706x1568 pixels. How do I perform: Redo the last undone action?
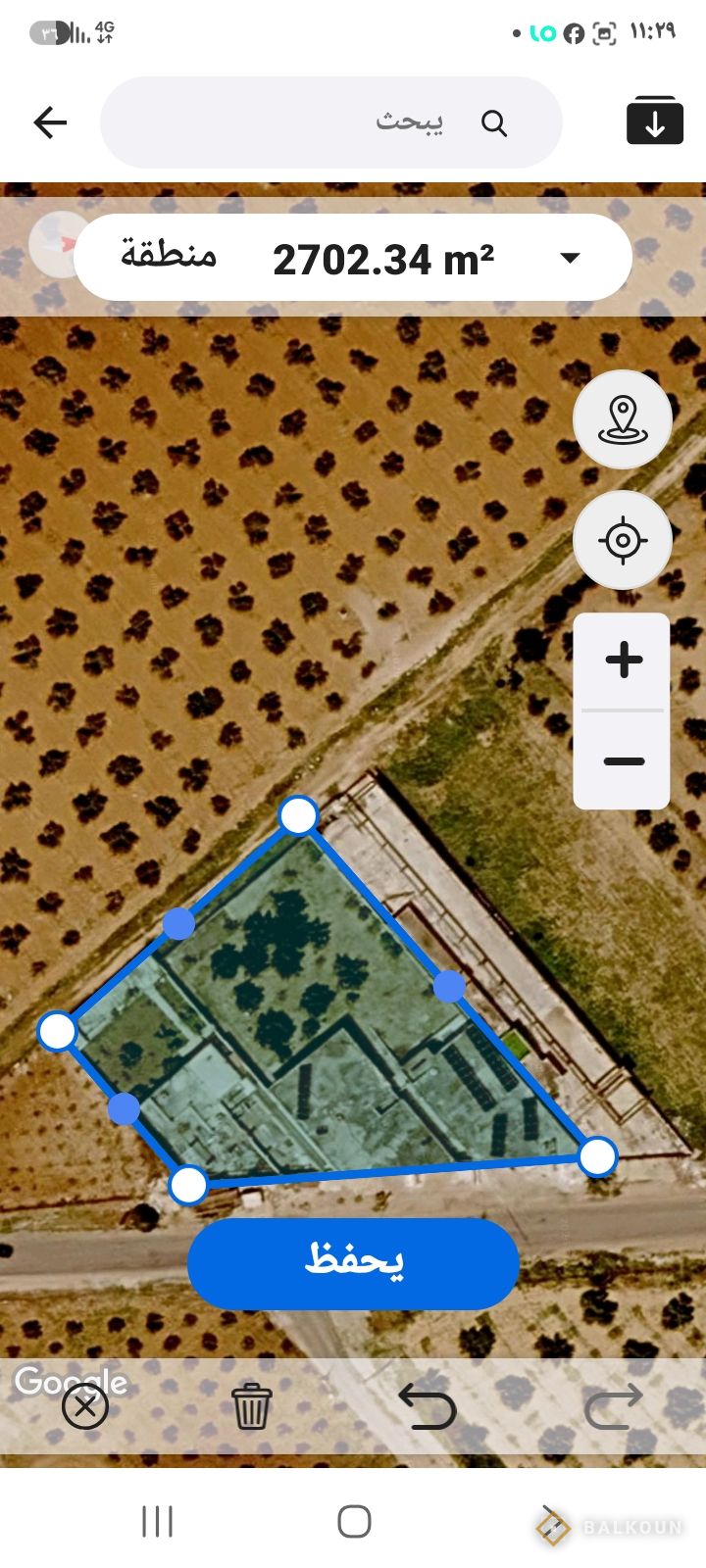[613, 1407]
